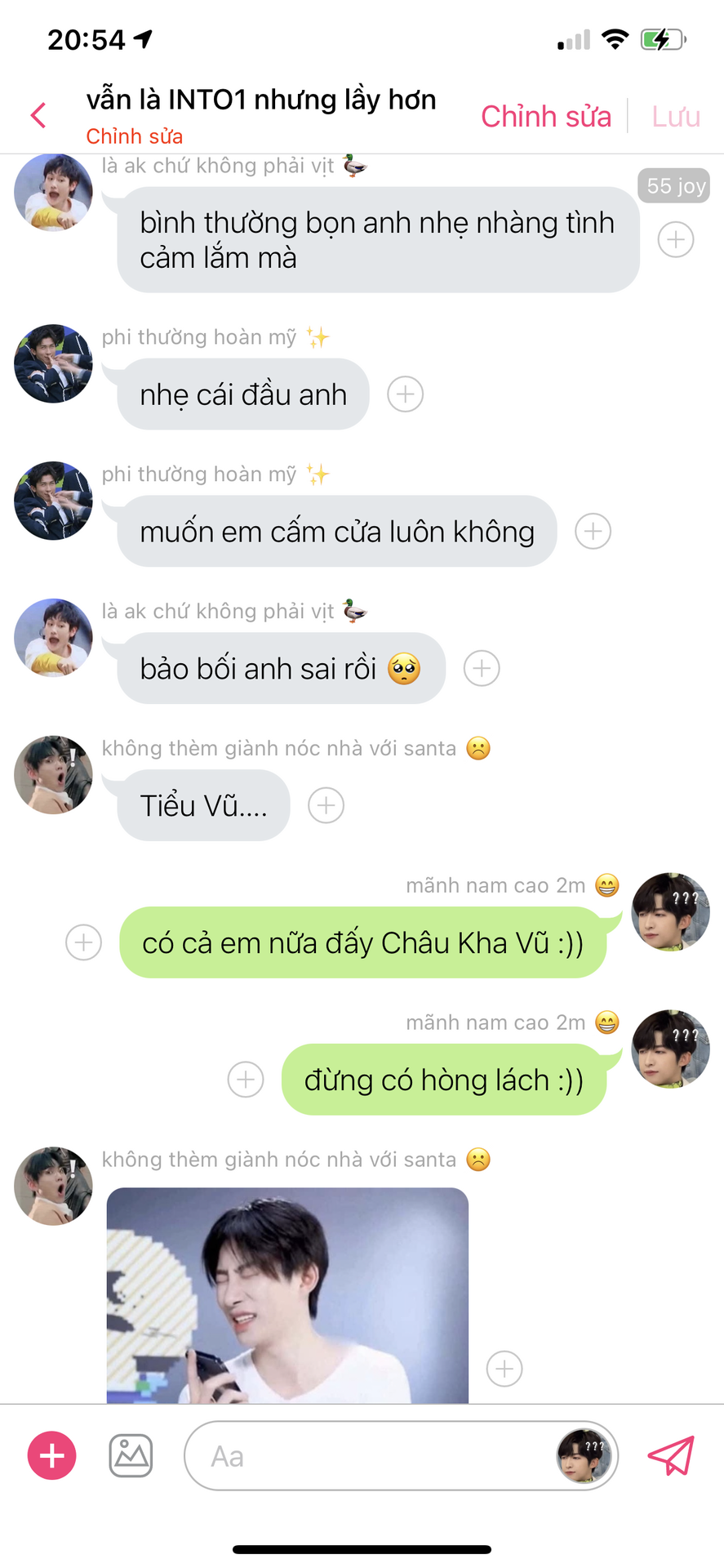The image size is (724, 1568).
Task: Tap avatar of "phi thường hoàn mỹ" at "nhẹ cái đầu anh"
Action: tap(53, 364)
